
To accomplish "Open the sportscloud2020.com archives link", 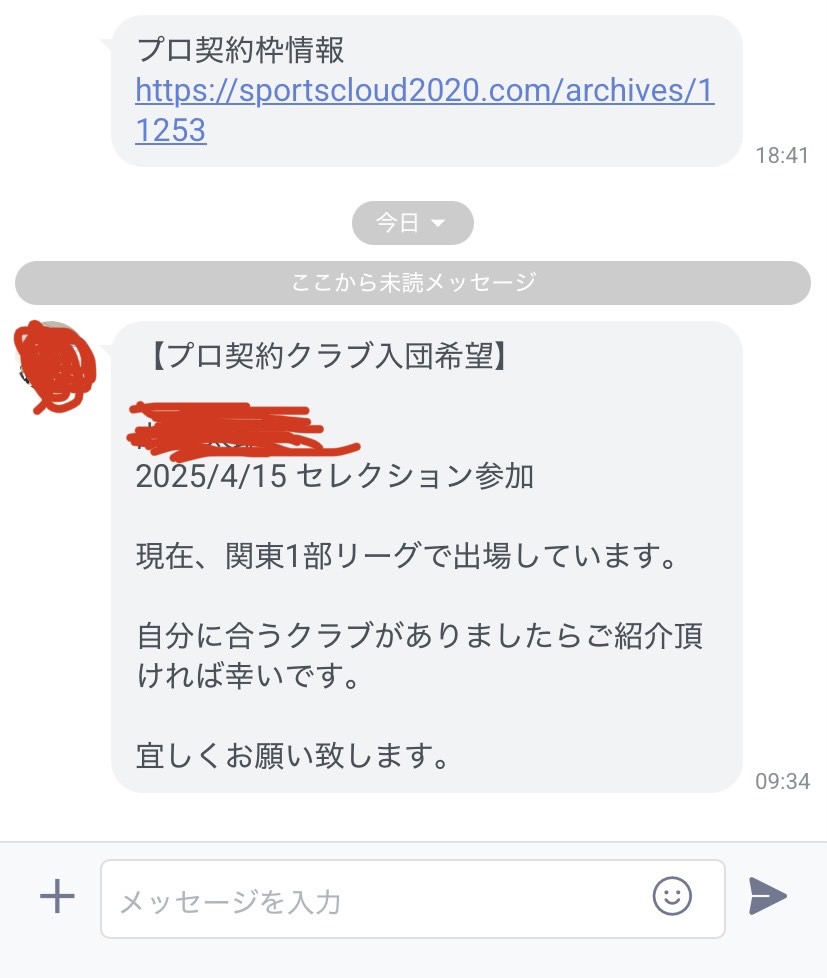I will (x=424, y=92).
